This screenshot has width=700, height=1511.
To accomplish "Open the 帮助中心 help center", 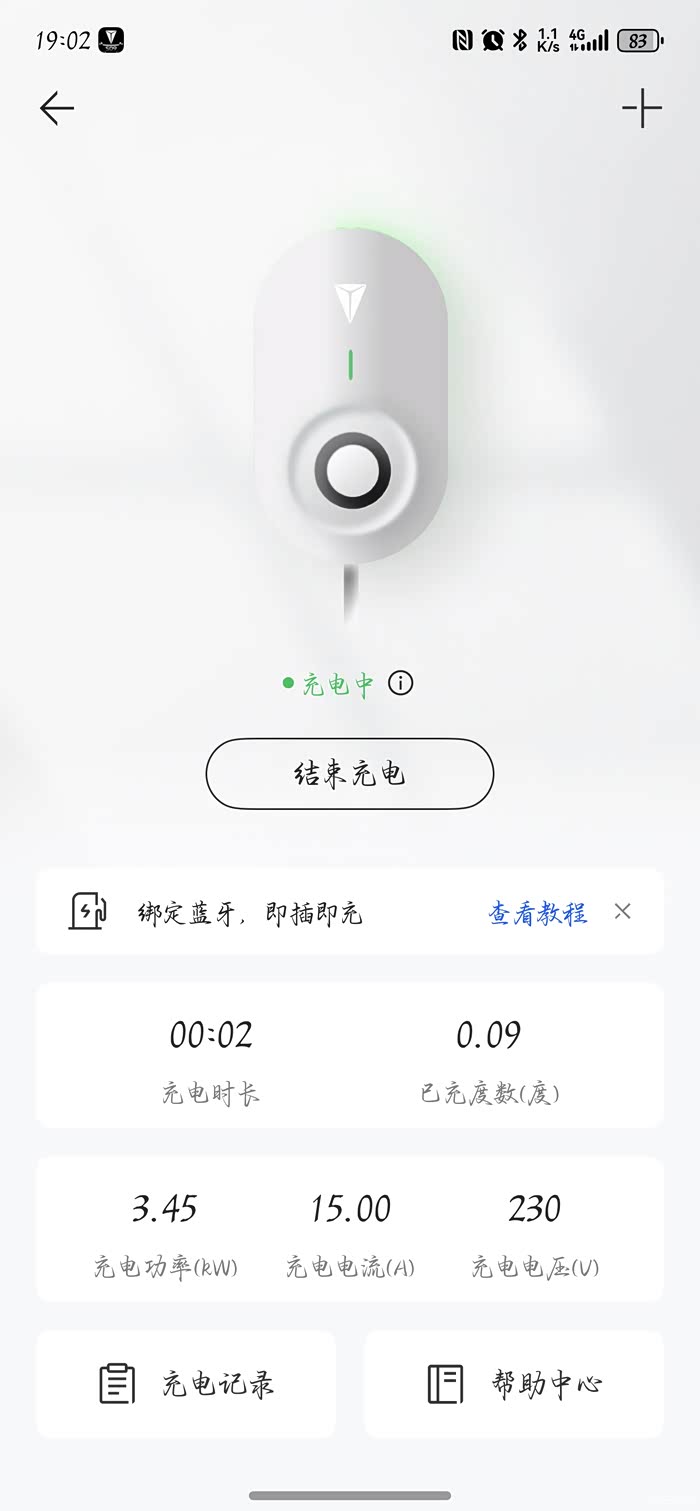I will [514, 1384].
